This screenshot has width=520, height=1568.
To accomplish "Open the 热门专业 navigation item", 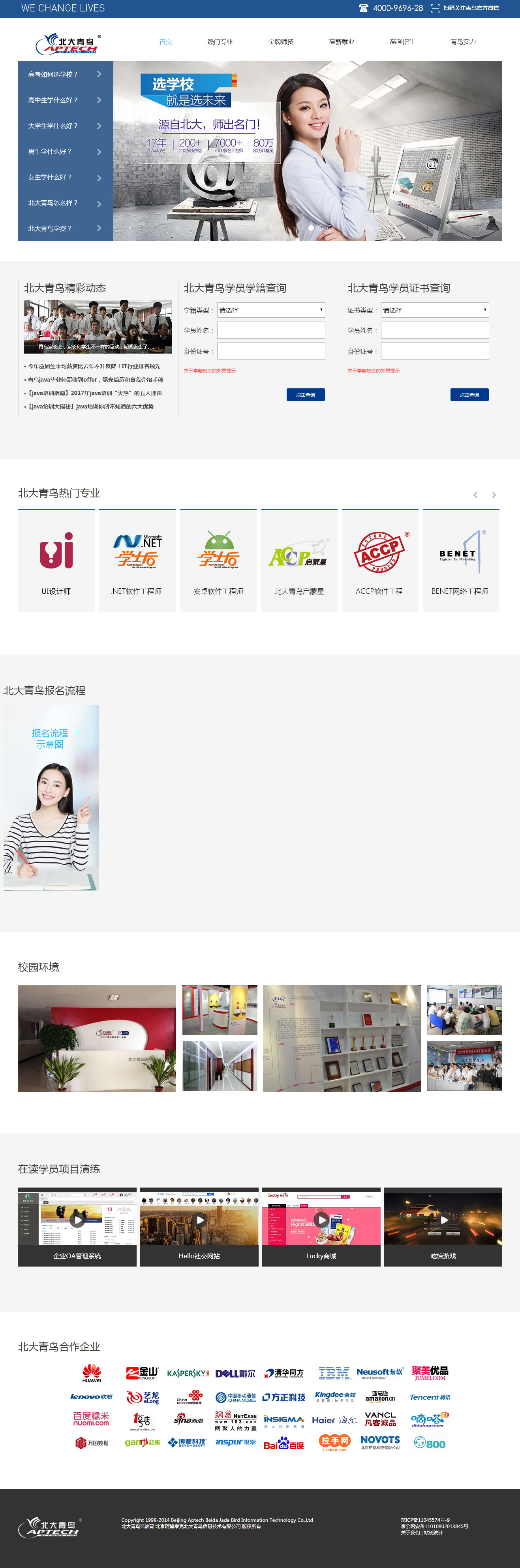I will 220,42.
